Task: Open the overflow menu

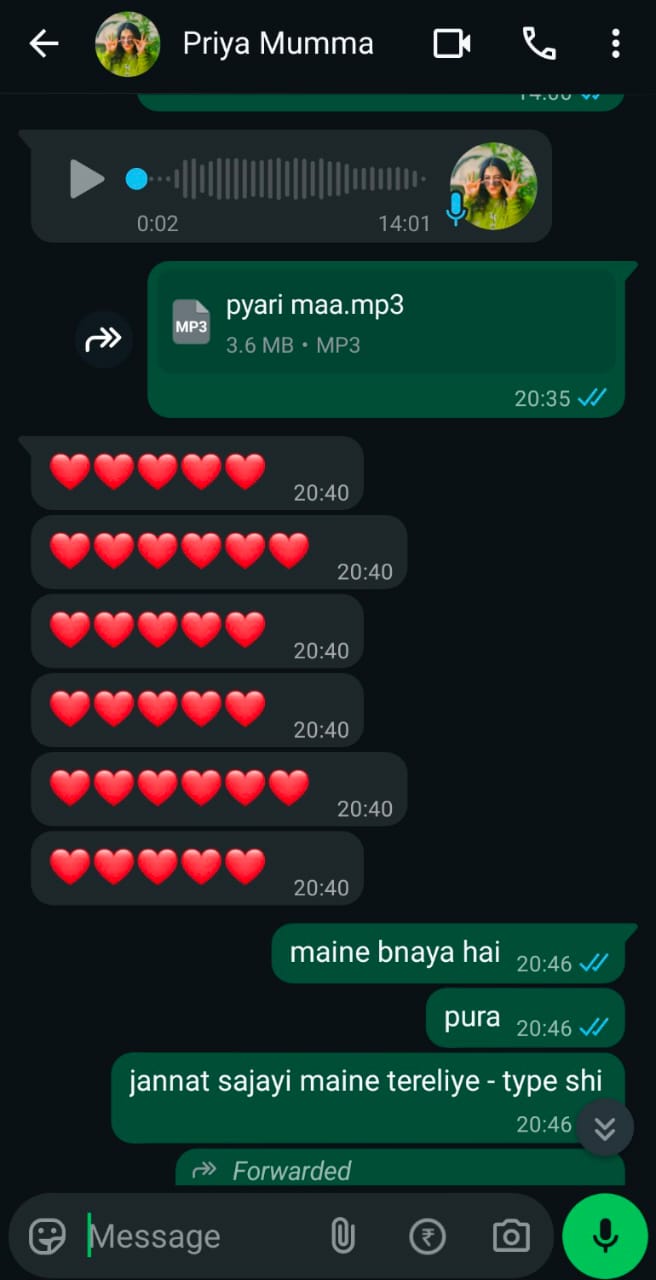Action: click(615, 43)
